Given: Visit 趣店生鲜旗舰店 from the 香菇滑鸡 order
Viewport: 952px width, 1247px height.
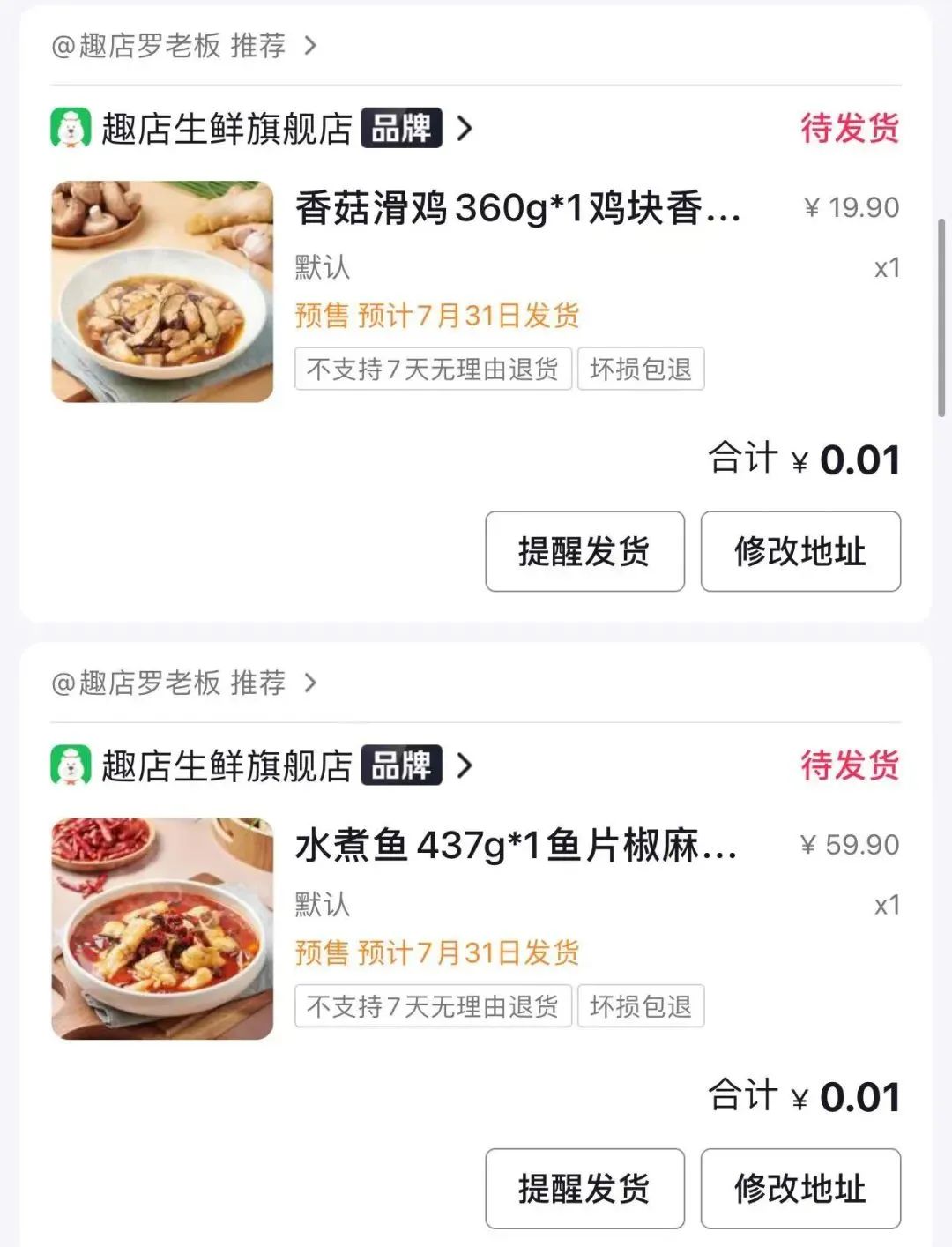Looking at the screenshot, I should [x=227, y=129].
